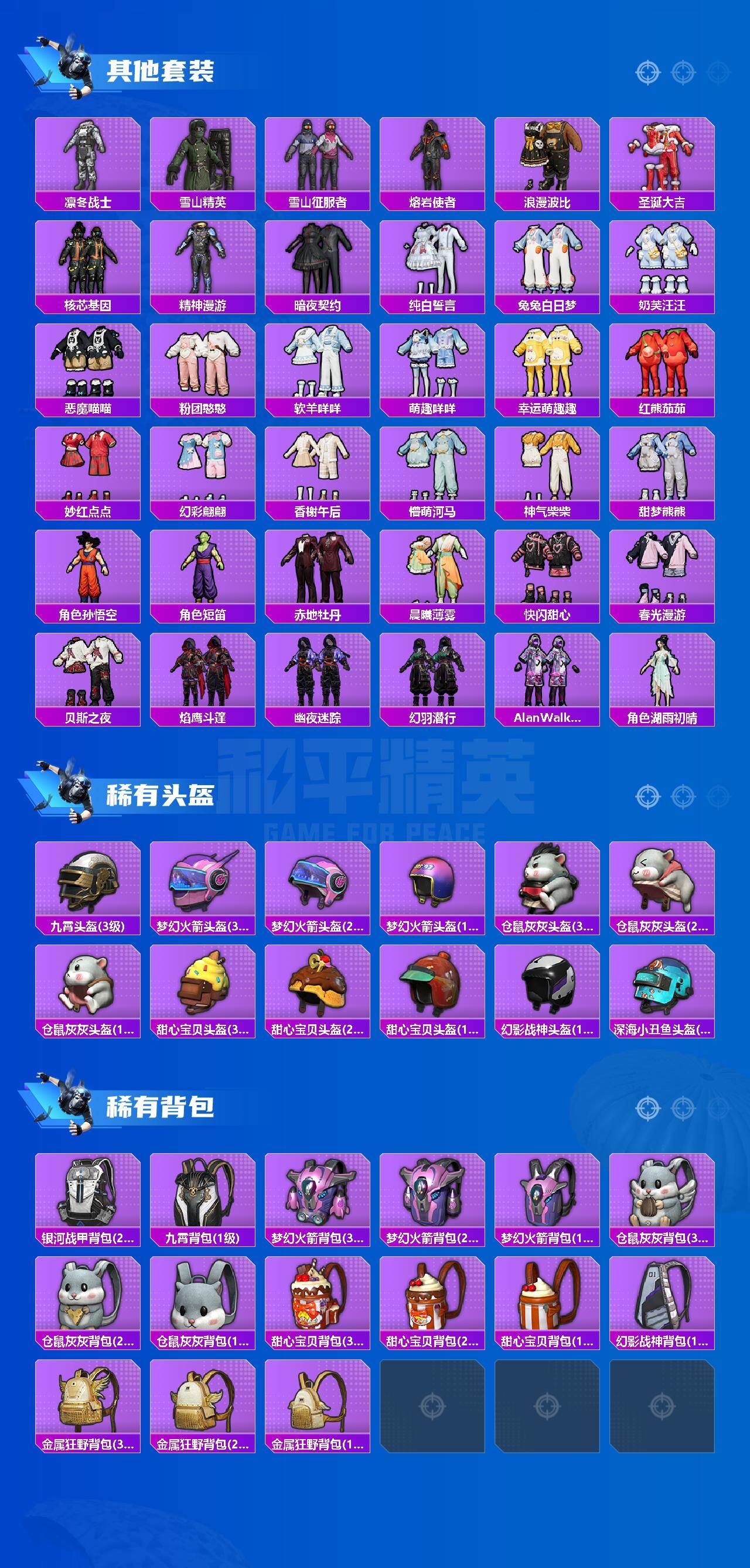Click the AlanWalk... outfit label
The width and height of the screenshot is (750, 1568).
click(548, 718)
